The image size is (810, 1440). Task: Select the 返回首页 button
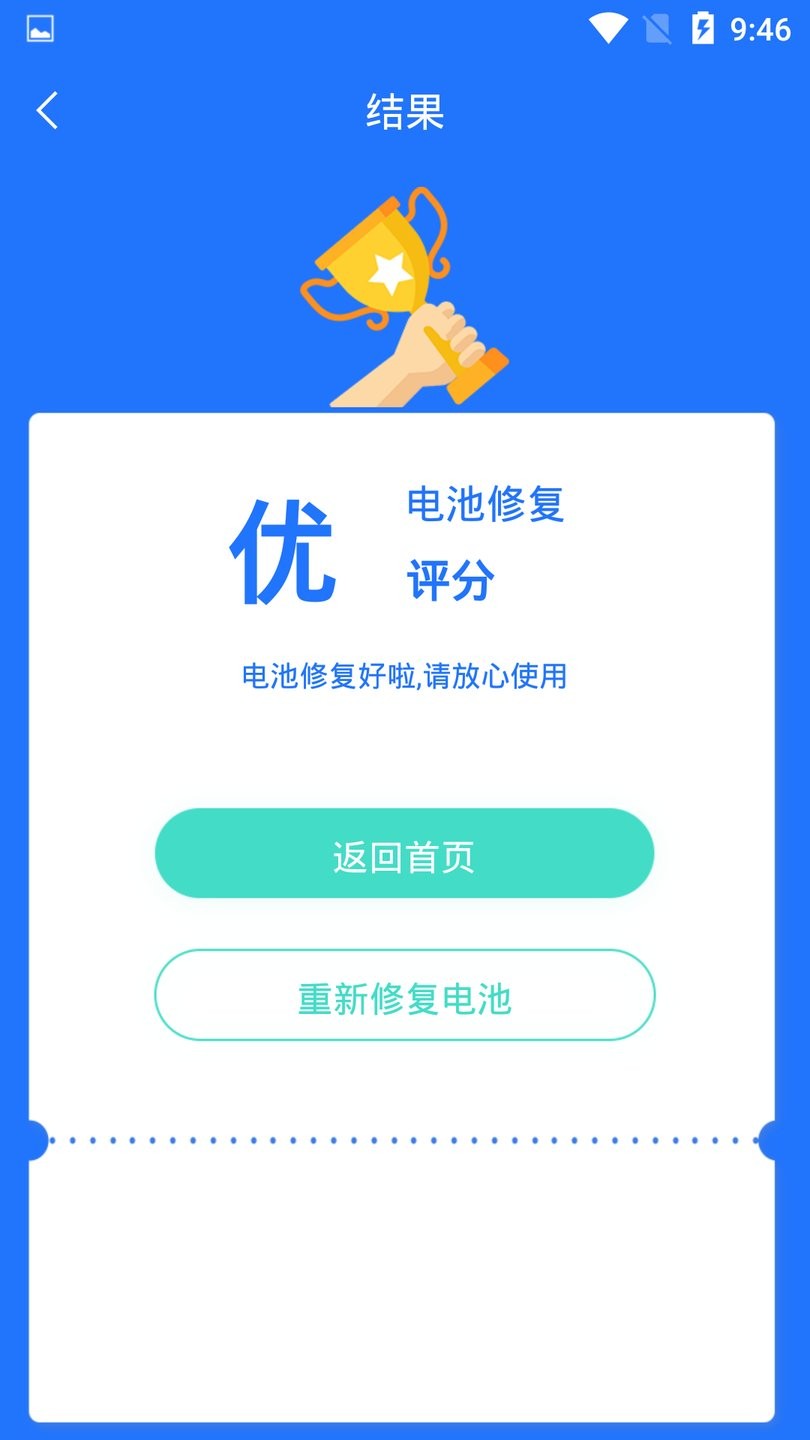coord(405,853)
